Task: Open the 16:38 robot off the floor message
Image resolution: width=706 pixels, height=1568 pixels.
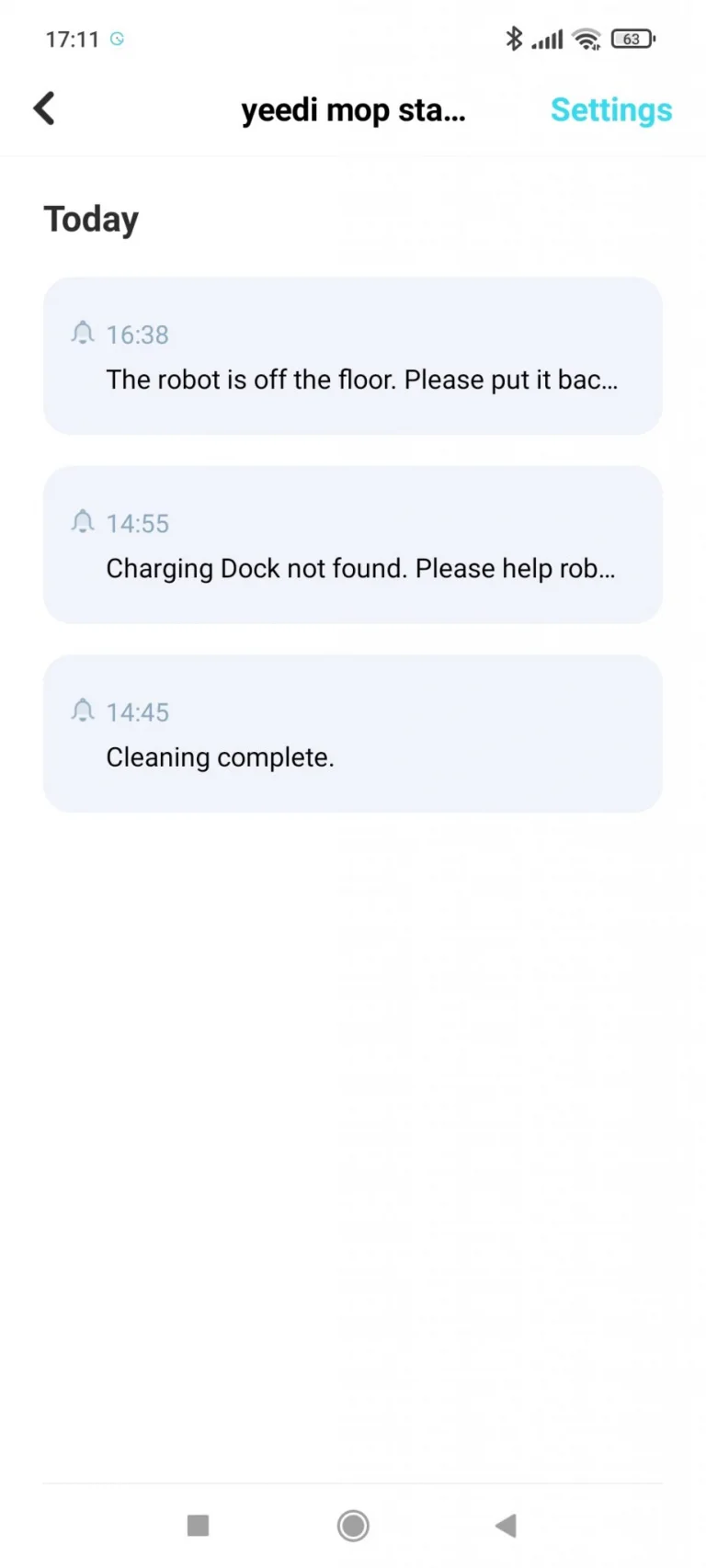Action: click(x=353, y=356)
